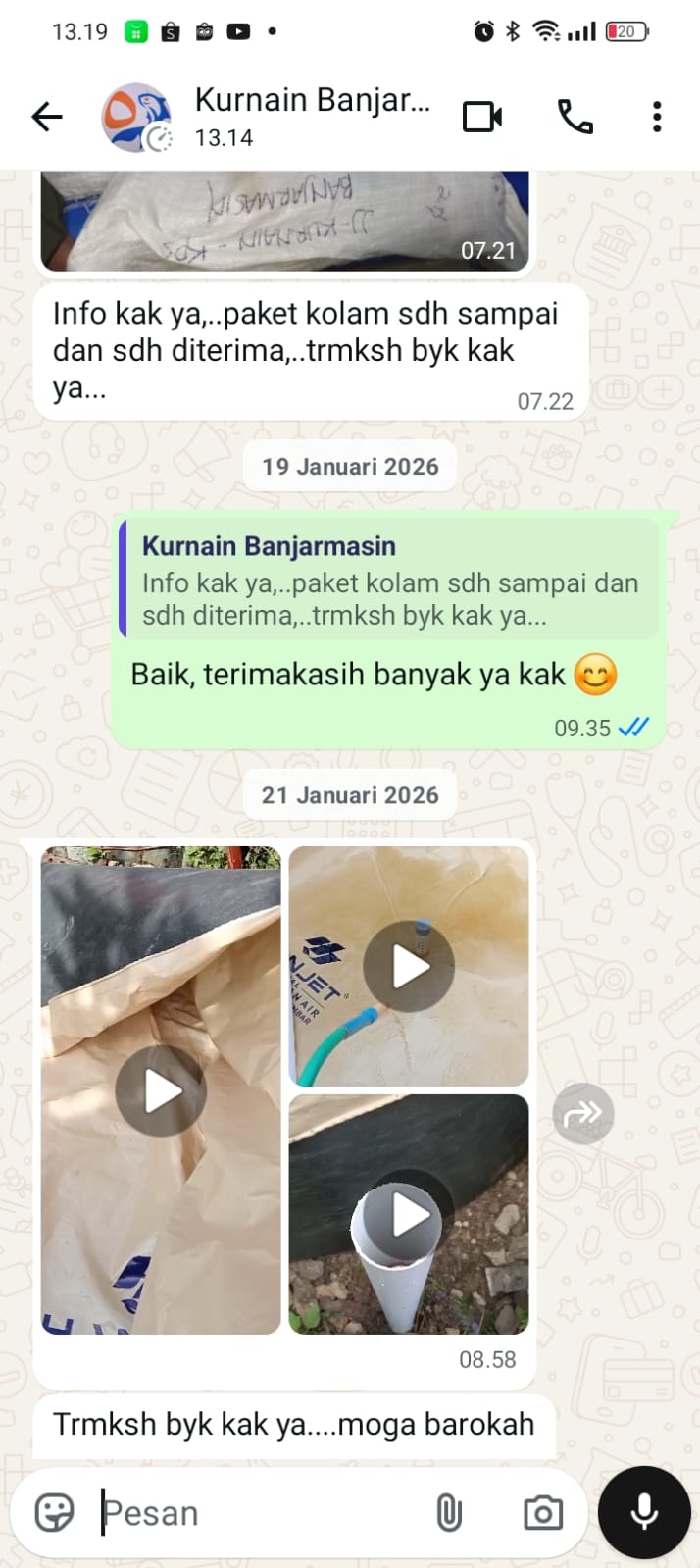
Task: Start a voice call with Kurnain
Action: click(x=575, y=118)
